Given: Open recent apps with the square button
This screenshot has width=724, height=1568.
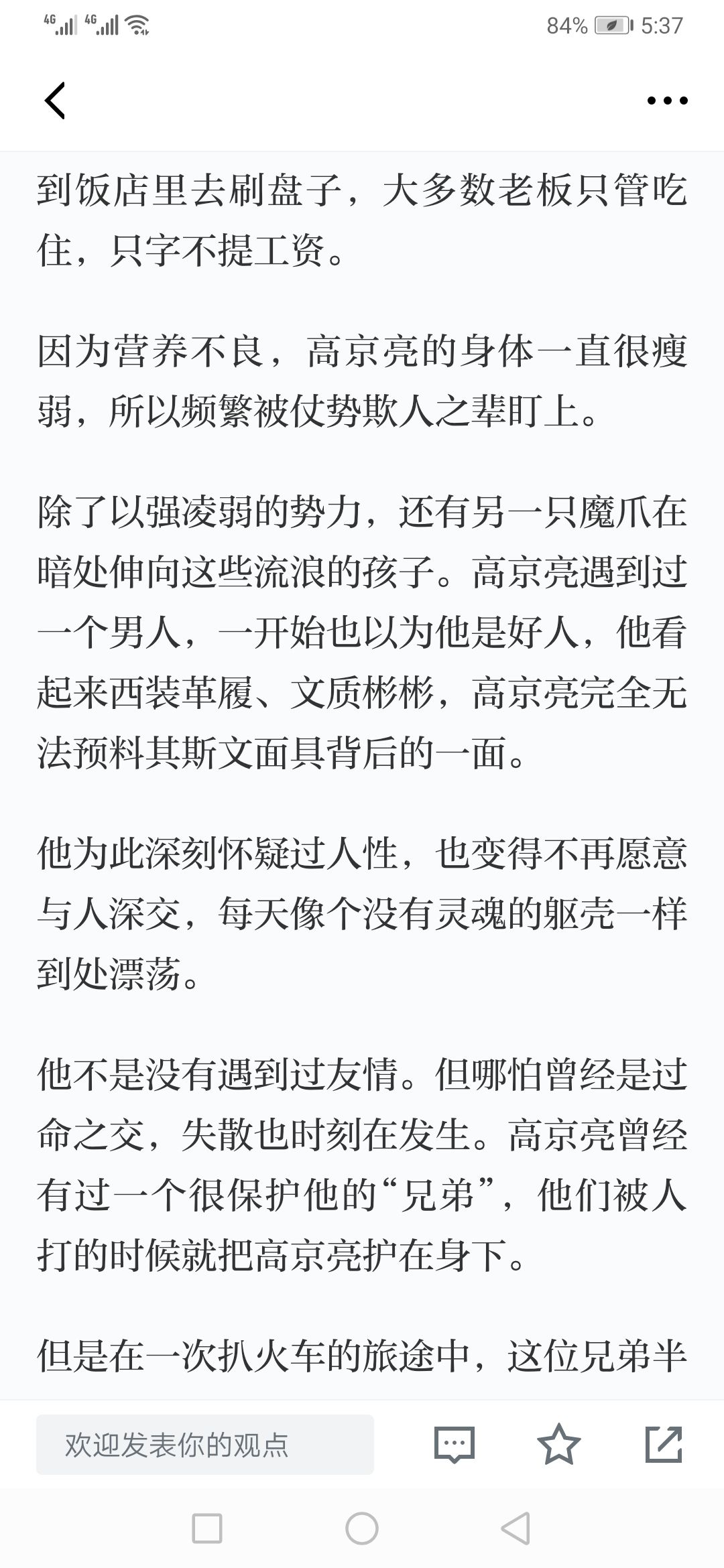Looking at the screenshot, I should tap(207, 1528).
